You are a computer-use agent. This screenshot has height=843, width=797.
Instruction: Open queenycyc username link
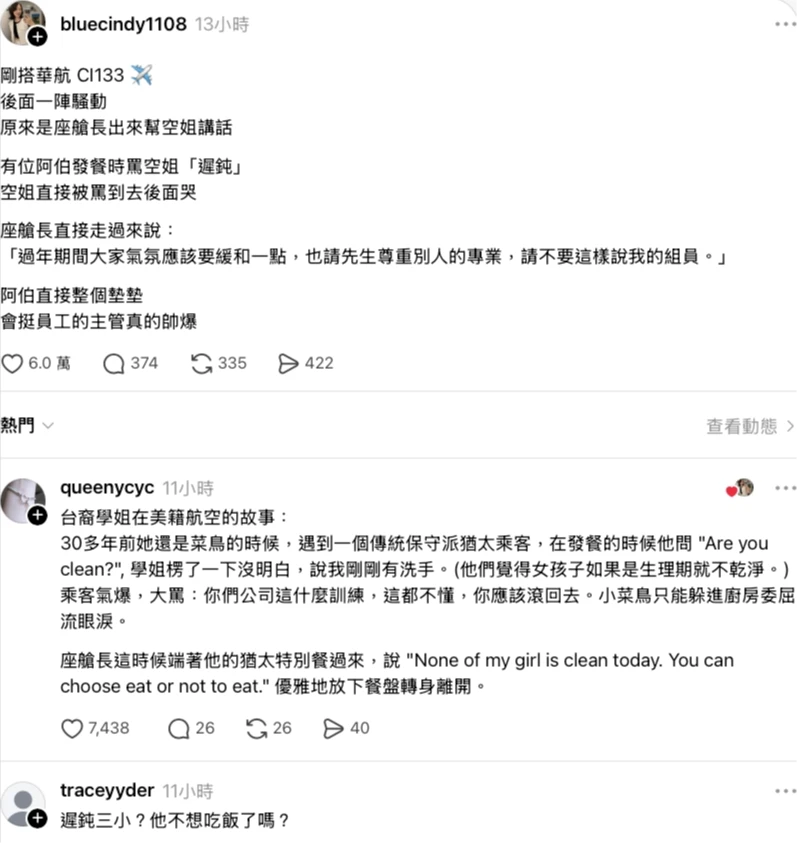106,488
